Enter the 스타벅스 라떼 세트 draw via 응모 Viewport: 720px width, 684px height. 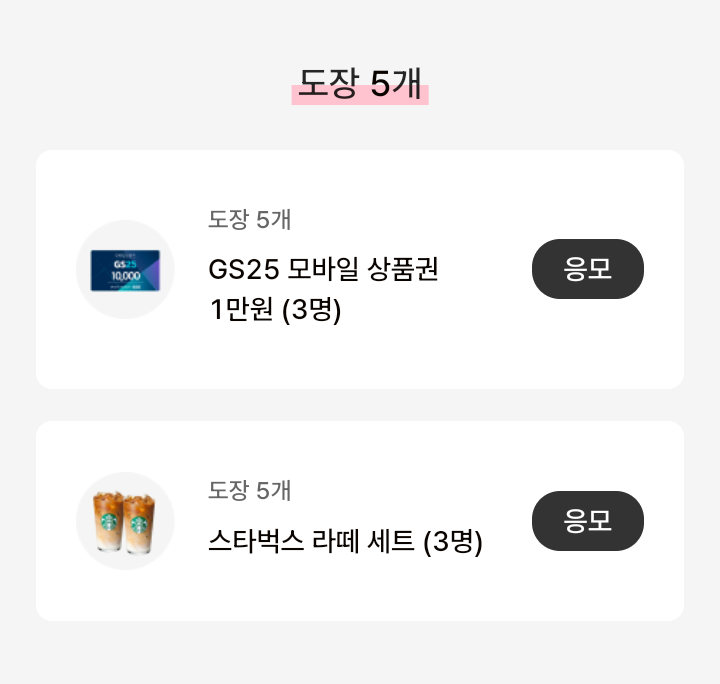(588, 521)
